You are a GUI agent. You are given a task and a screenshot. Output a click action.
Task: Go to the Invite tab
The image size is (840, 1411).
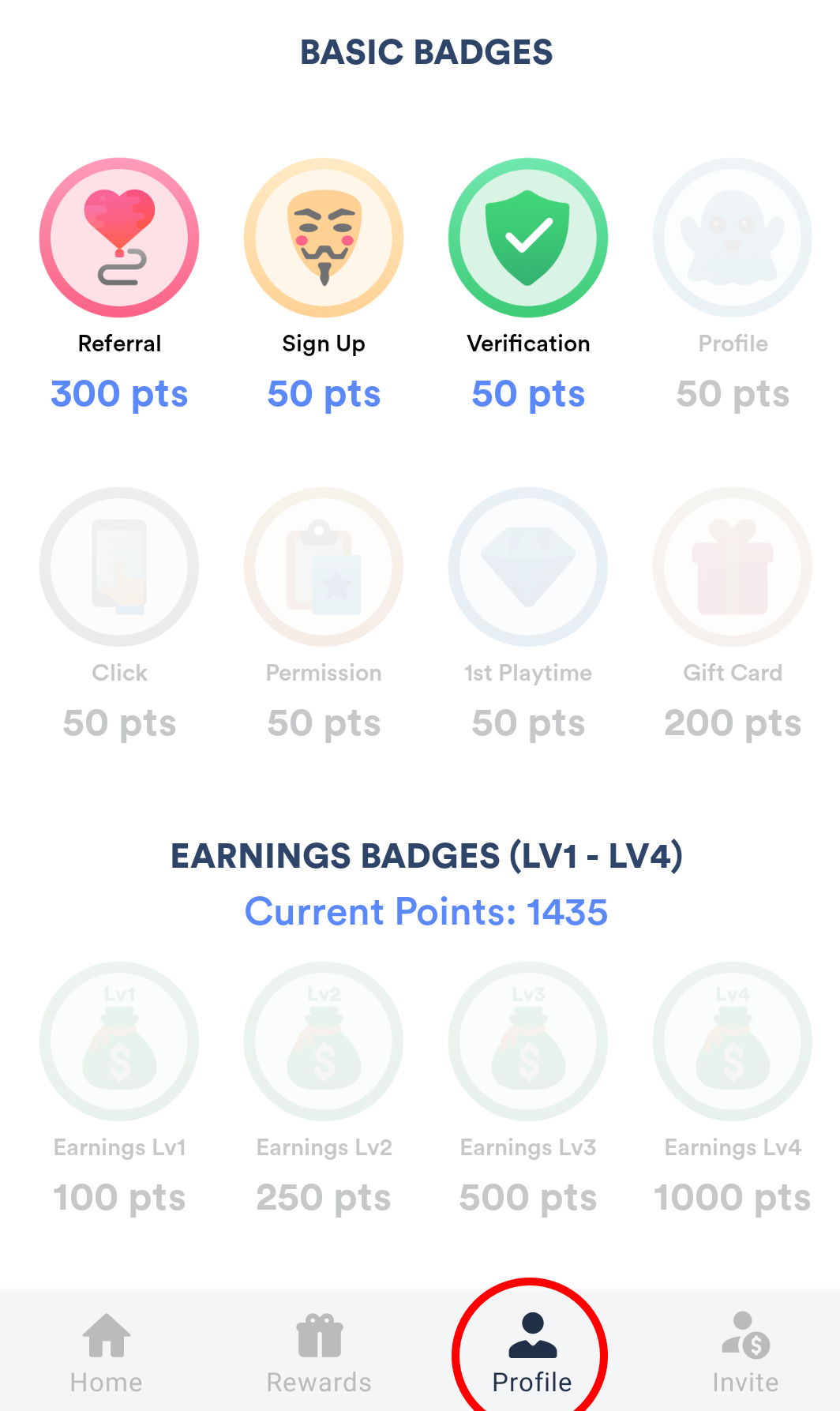click(x=745, y=1353)
